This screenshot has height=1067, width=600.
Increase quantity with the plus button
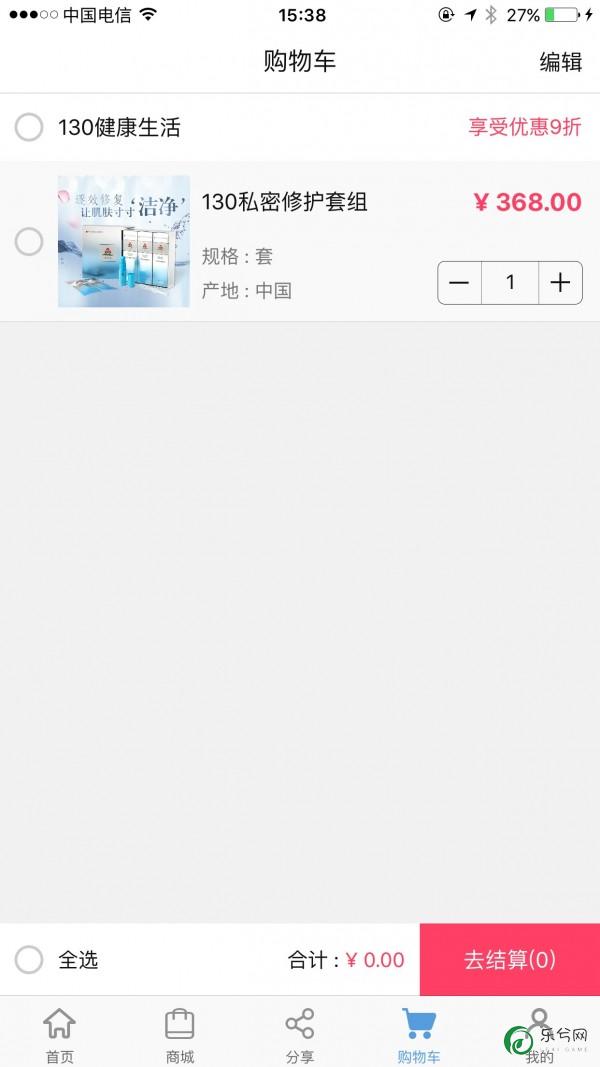(x=560, y=283)
